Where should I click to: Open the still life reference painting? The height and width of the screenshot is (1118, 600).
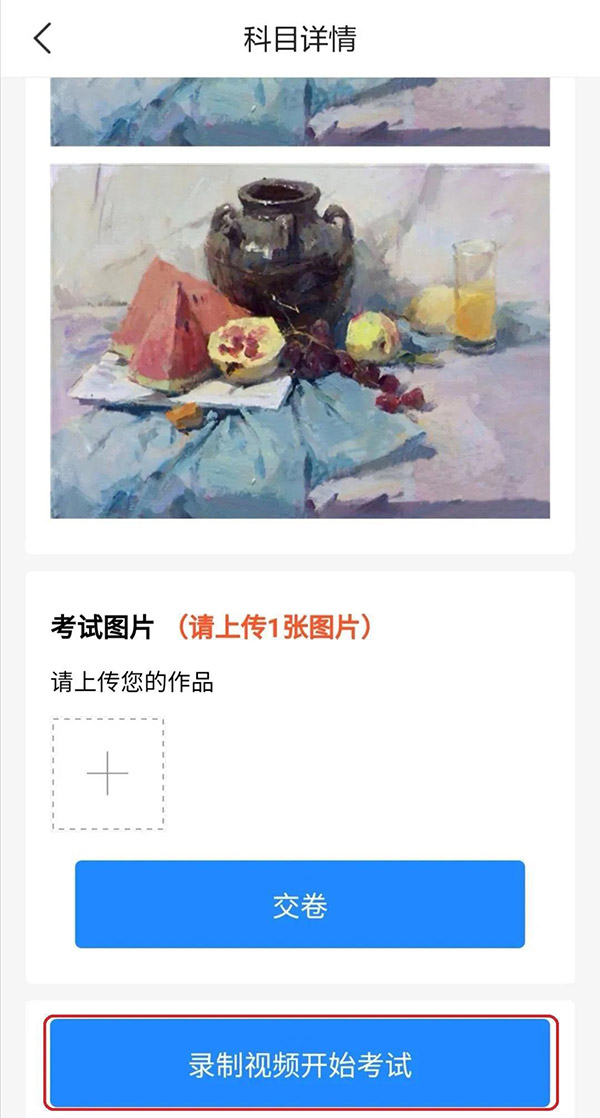click(300, 341)
